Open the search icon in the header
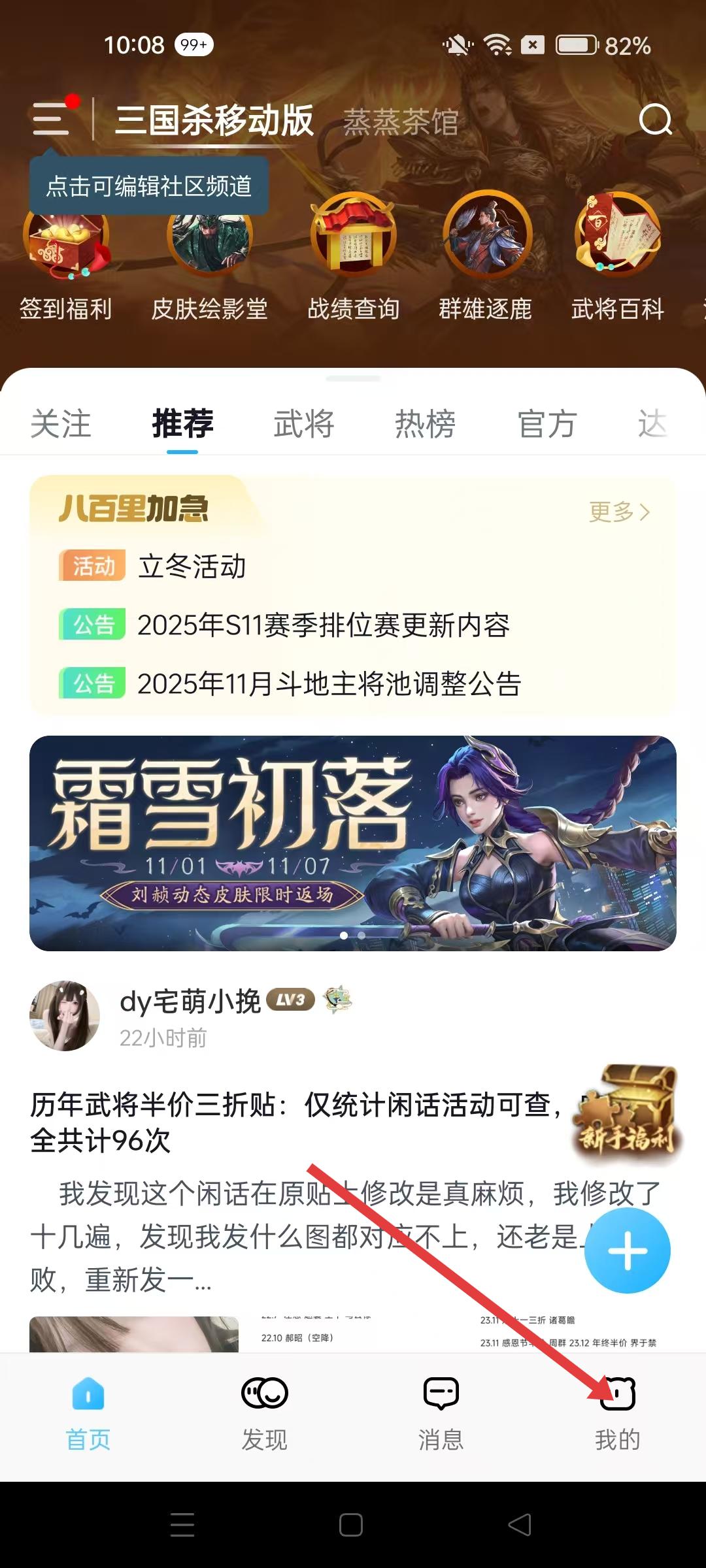Viewport: 706px width, 1568px height. [x=655, y=120]
